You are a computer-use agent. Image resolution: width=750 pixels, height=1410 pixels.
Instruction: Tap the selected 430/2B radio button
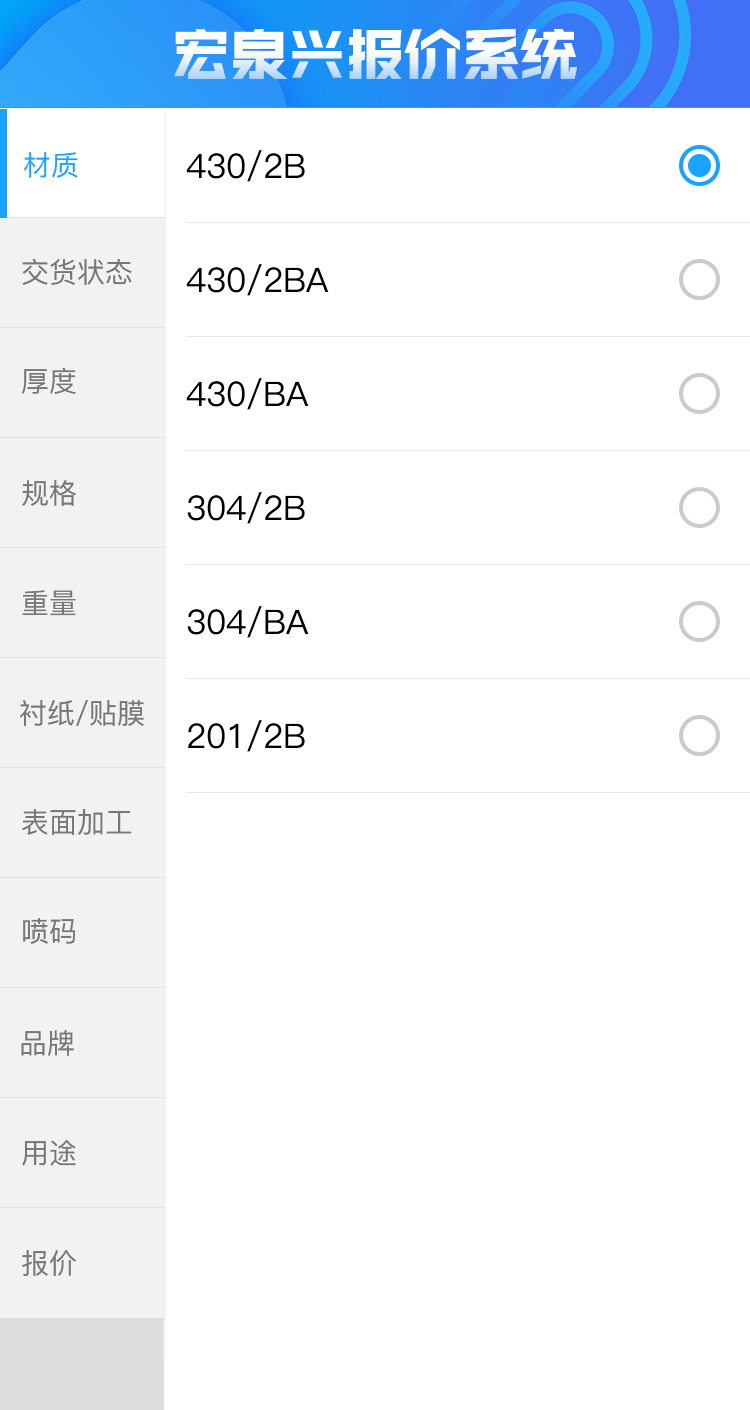pyautogui.click(x=699, y=166)
